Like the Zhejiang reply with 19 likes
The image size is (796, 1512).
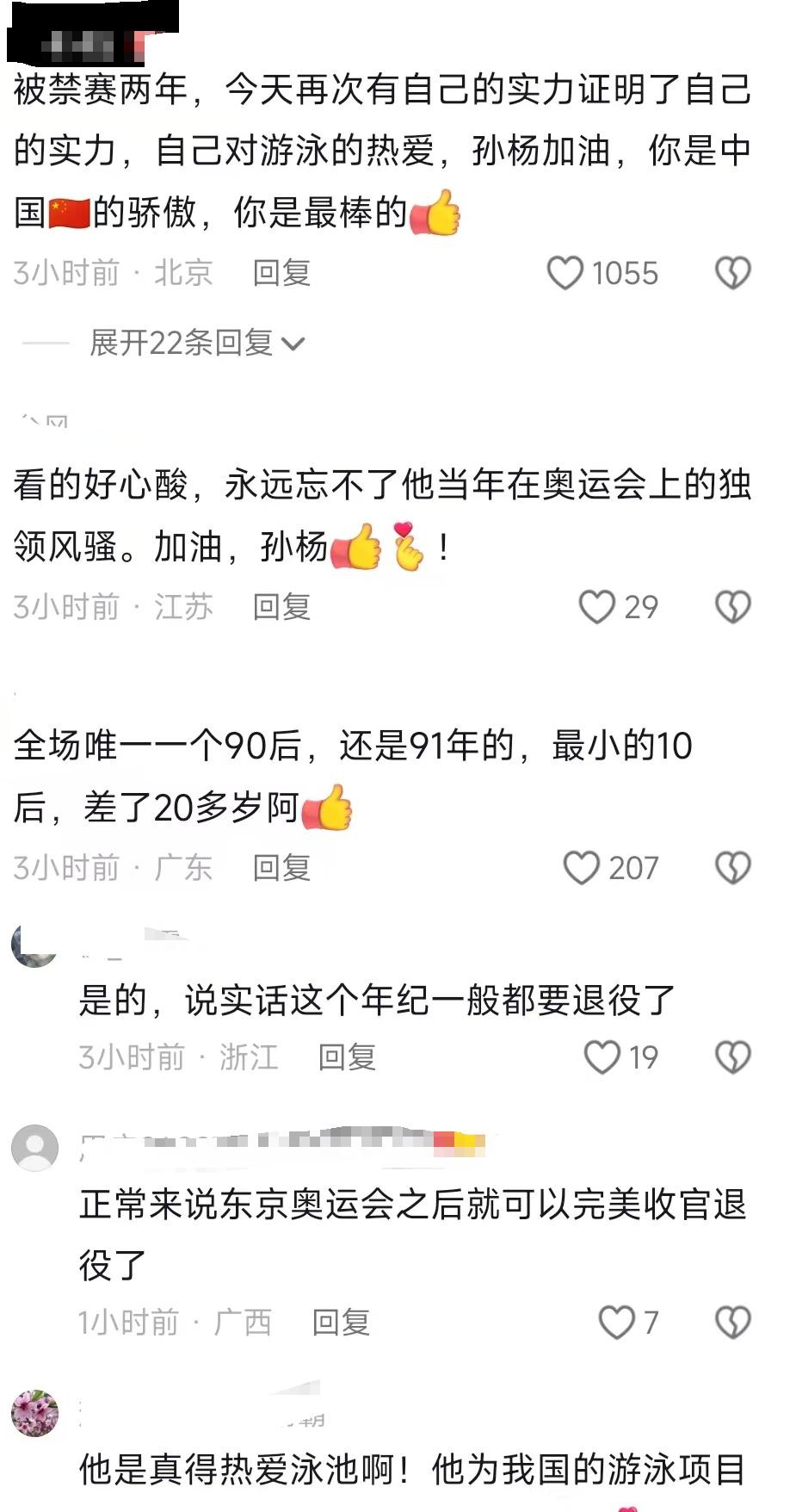point(602,1057)
